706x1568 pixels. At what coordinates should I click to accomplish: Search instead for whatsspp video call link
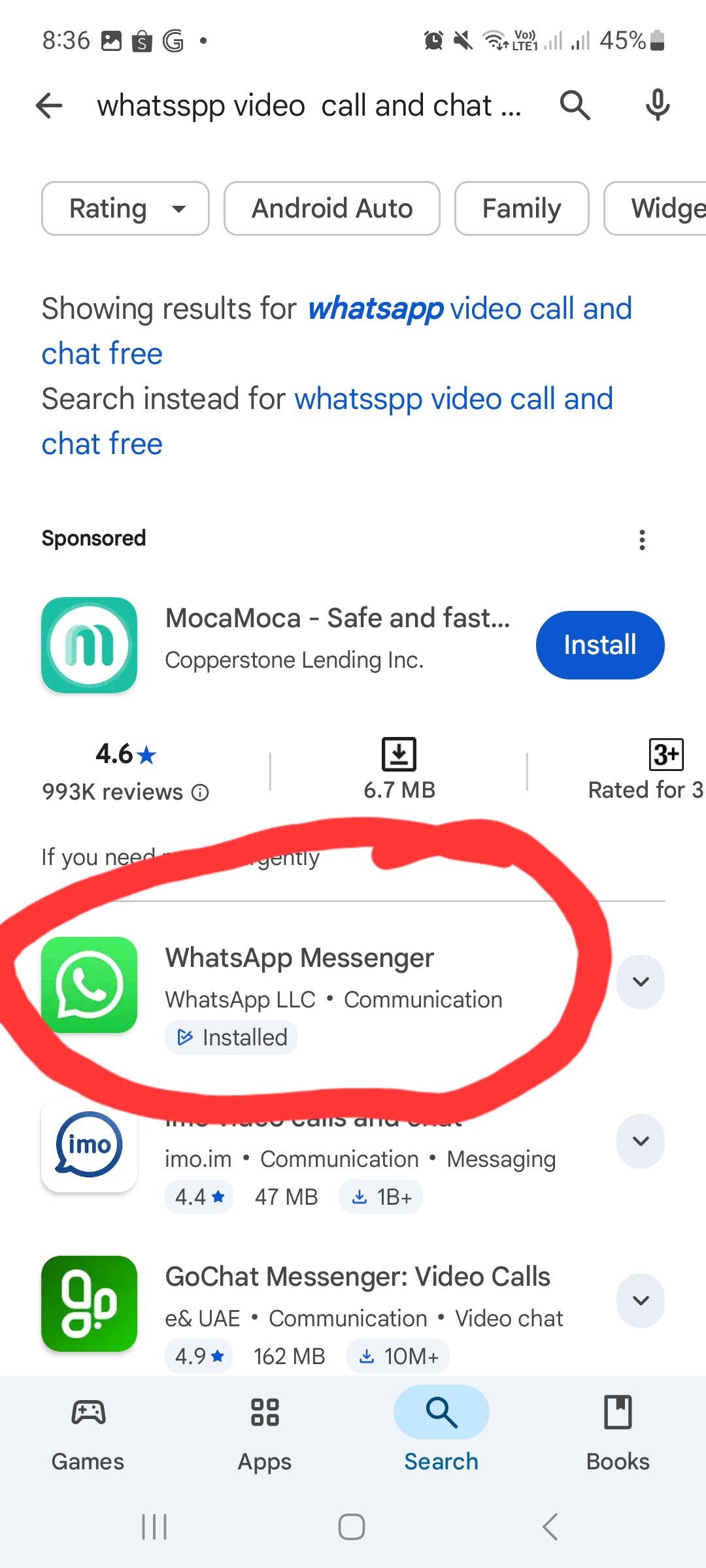click(453, 399)
